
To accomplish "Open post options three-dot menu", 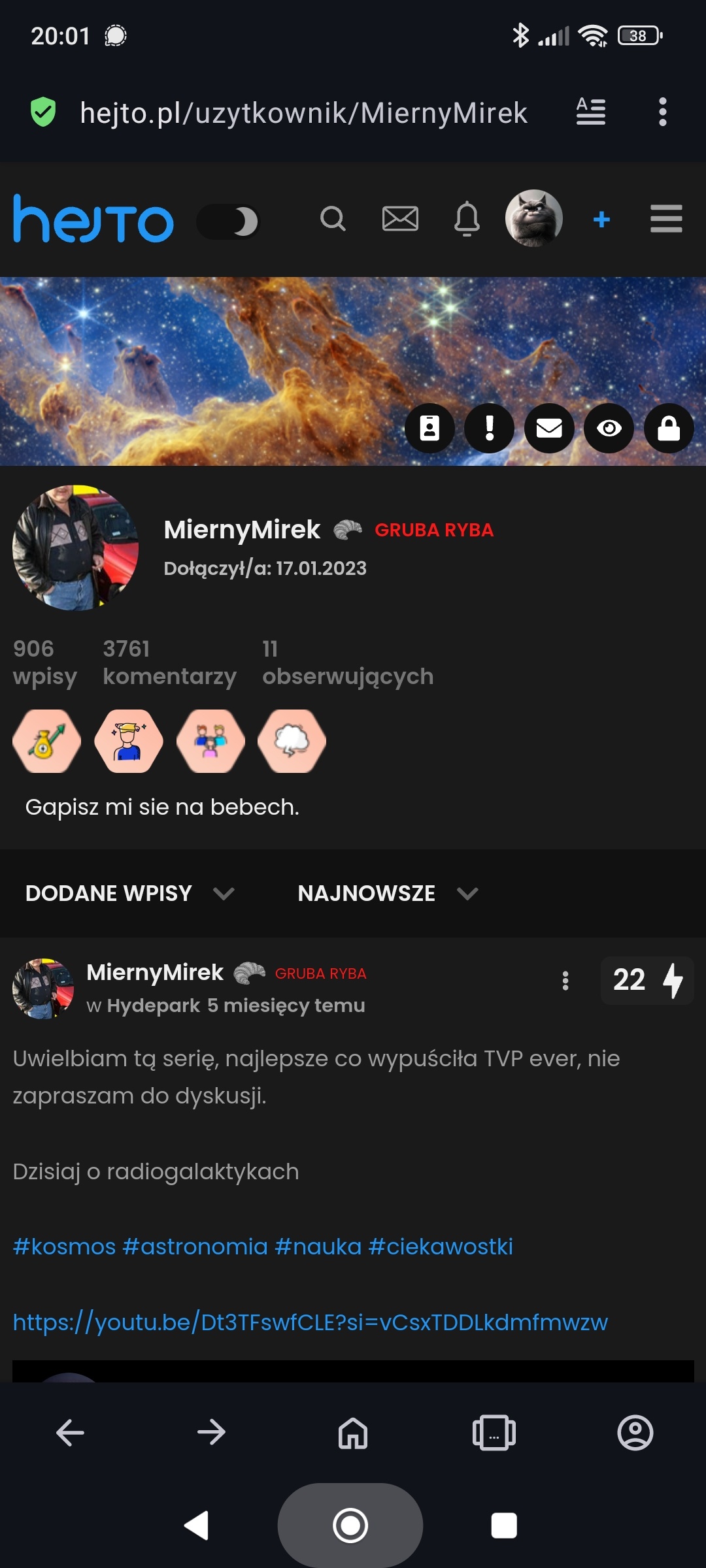I will point(565,980).
